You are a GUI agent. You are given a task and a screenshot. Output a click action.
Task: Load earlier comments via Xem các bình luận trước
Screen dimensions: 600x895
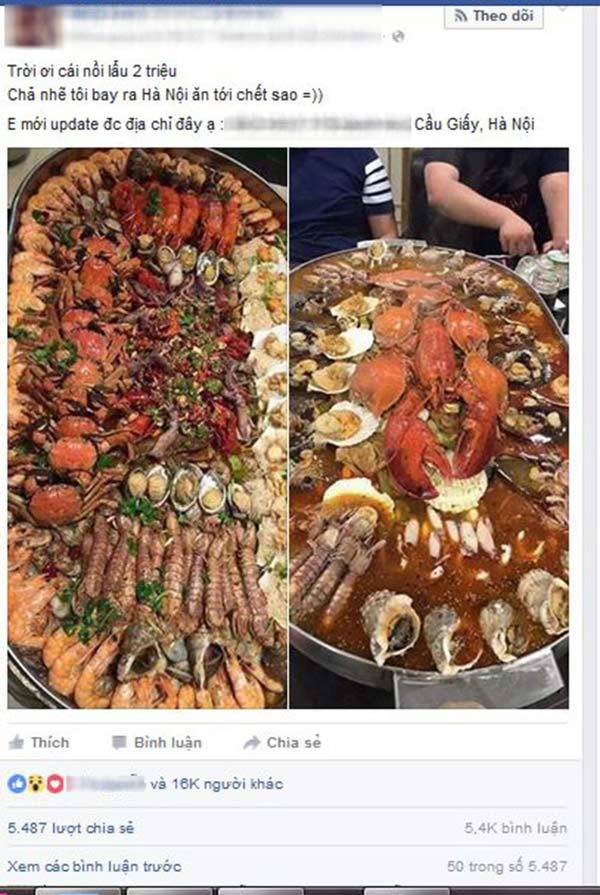point(94,866)
